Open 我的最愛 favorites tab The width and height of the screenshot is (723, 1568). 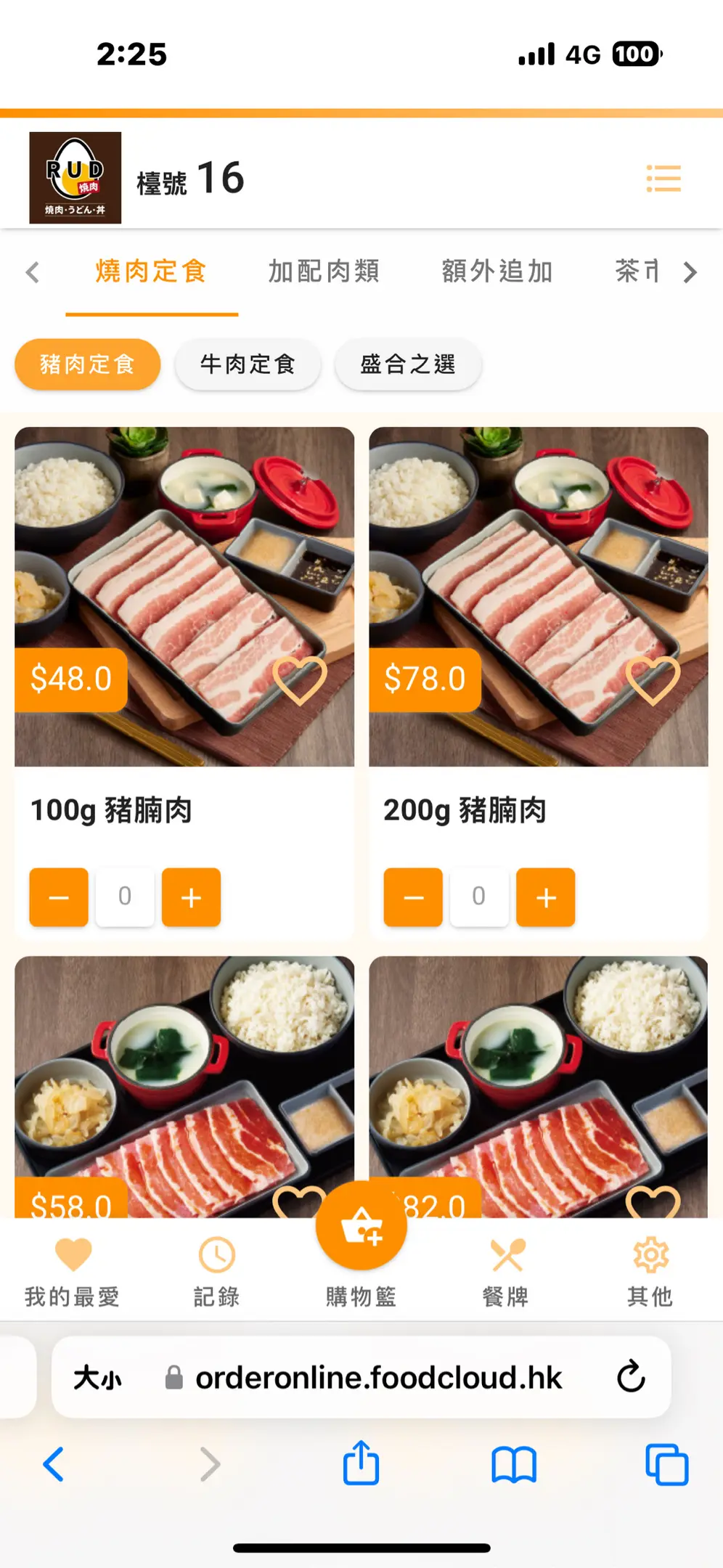click(x=73, y=1270)
